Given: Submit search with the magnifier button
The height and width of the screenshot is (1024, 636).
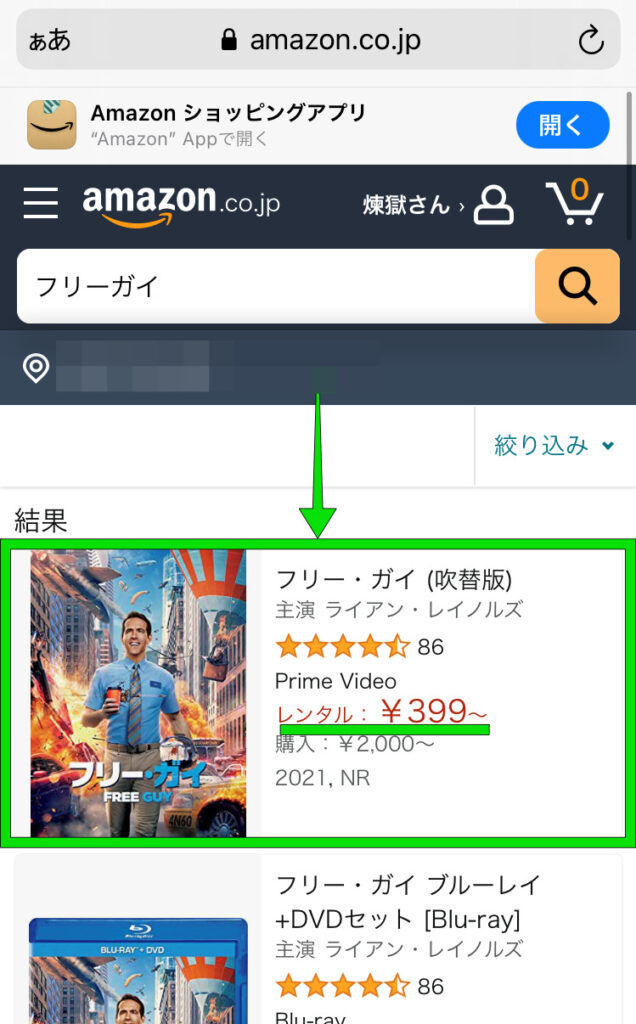Looking at the screenshot, I should (577, 286).
